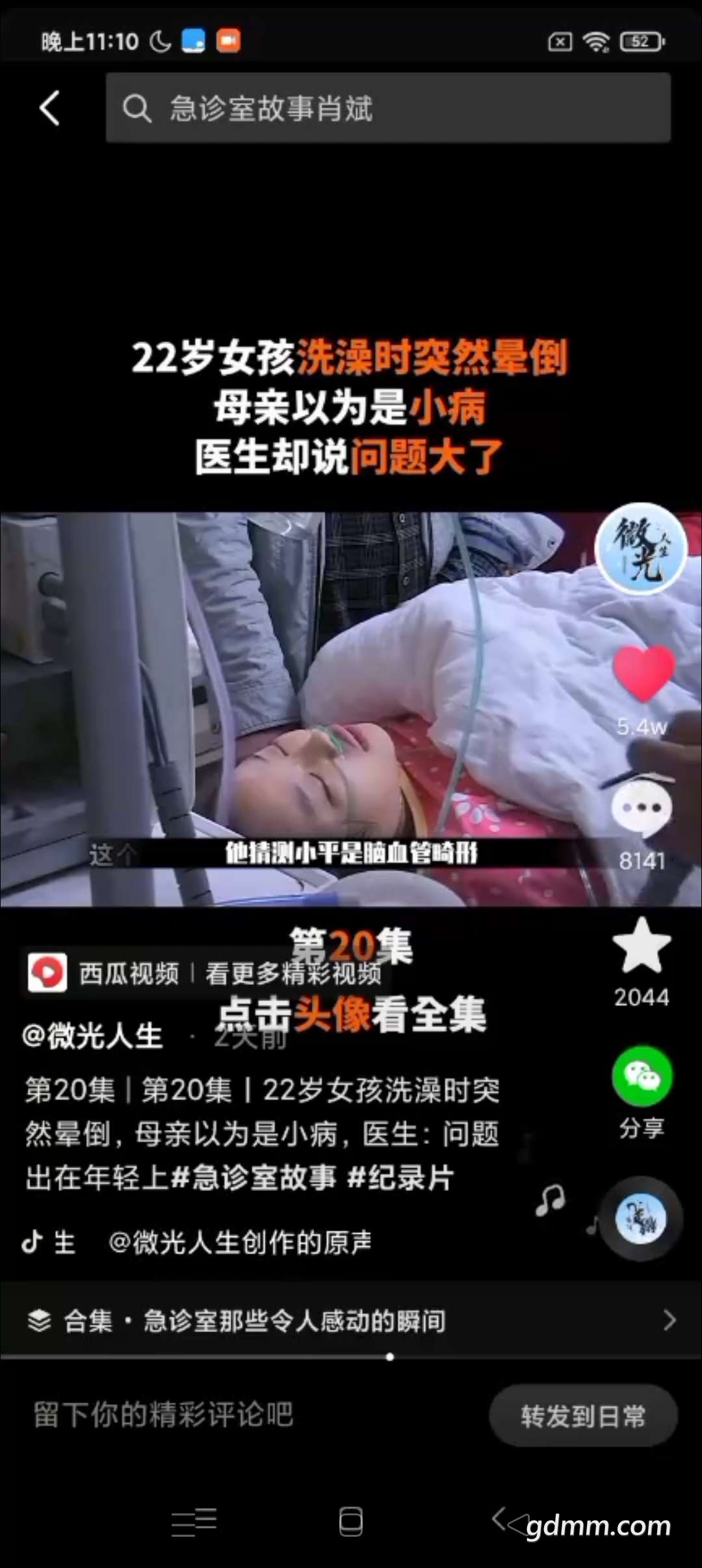Tap the search box with 急诊室故事肖斌
The image size is (702, 1568).
click(387, 108)
